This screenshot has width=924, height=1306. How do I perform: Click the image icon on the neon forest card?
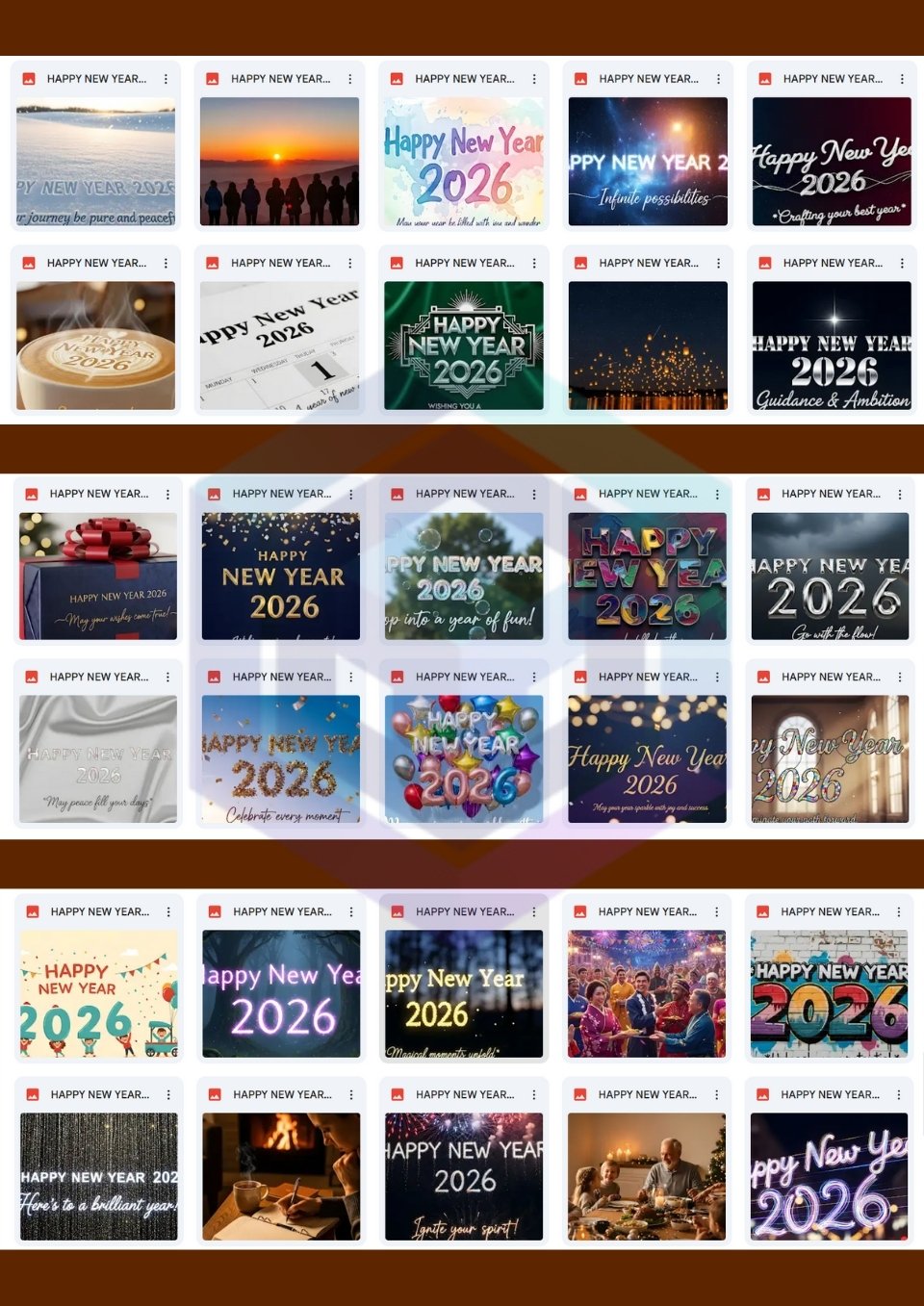click(215, 911)
